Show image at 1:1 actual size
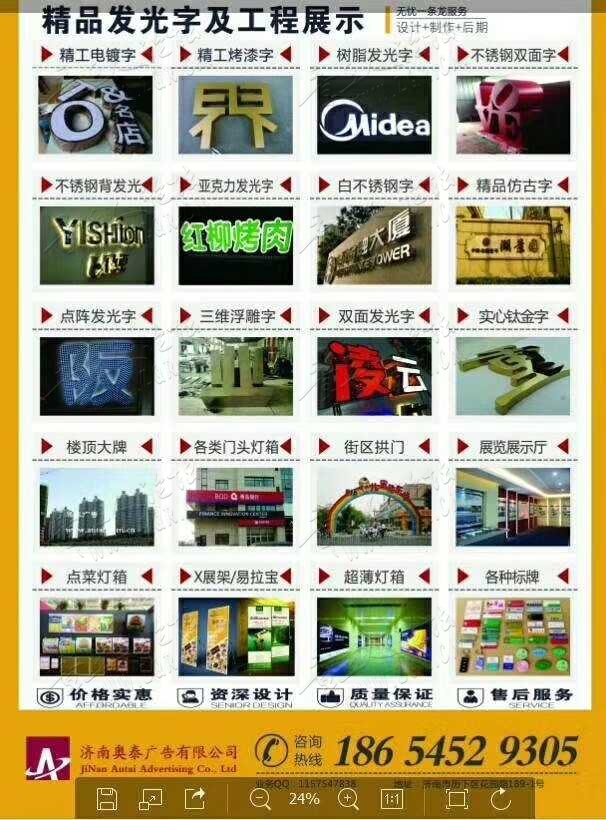606x820 pixels. (x=393, y=799)
